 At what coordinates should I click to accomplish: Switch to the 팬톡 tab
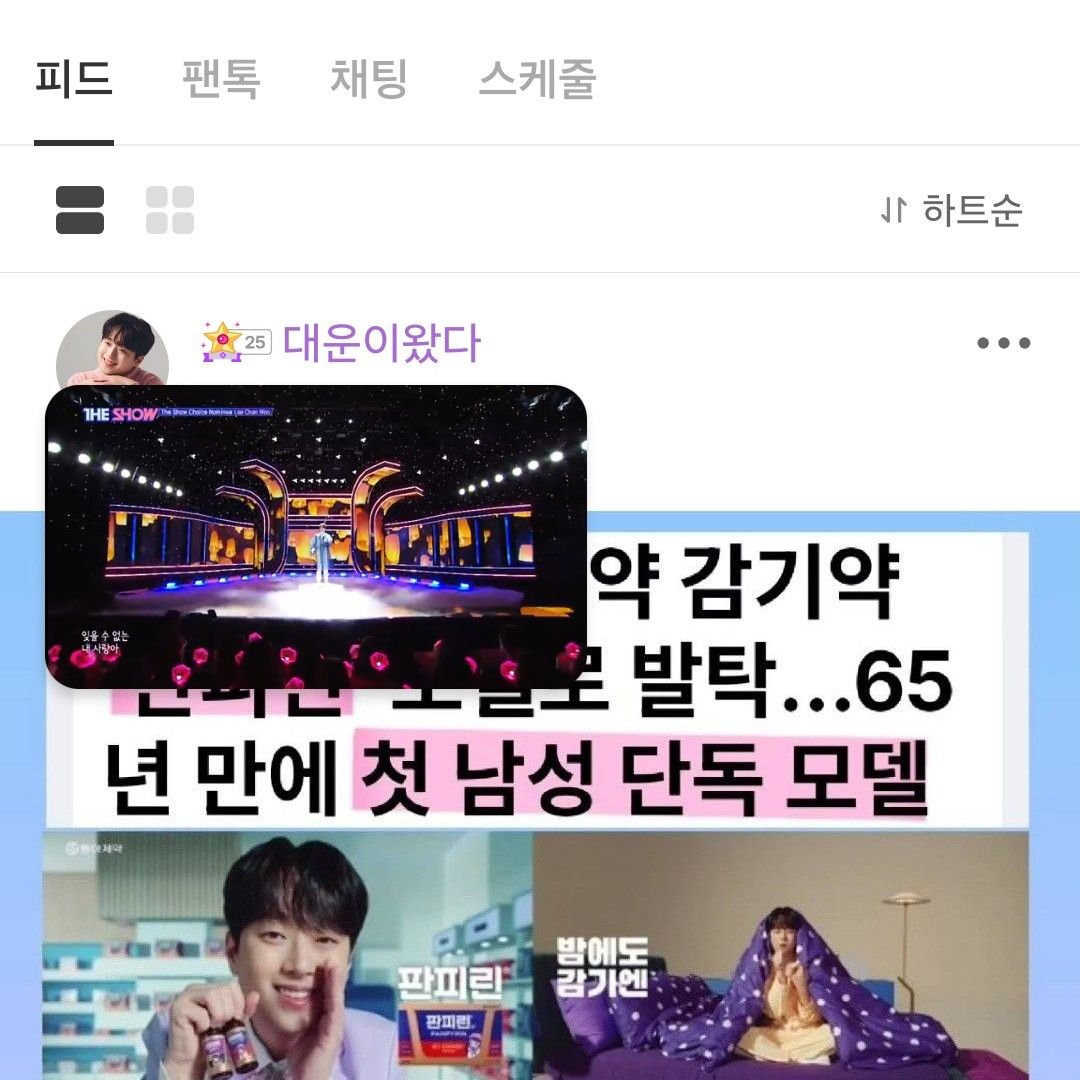pyautogui.click(x=221, y=79)
